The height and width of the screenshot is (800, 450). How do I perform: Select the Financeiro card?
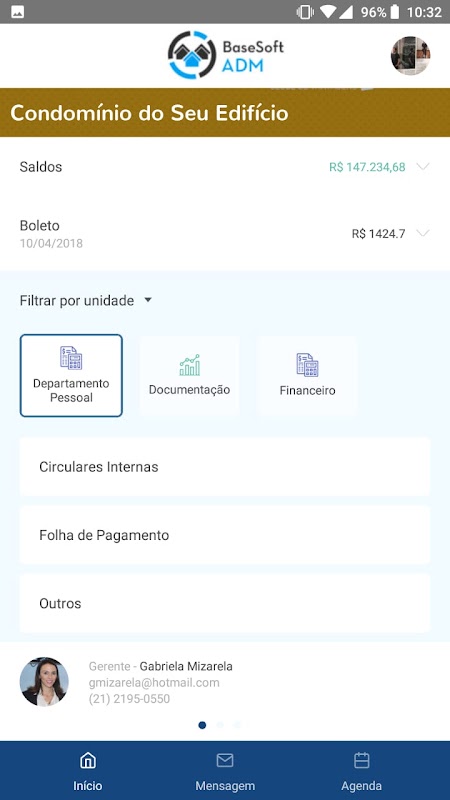(307, 376)
